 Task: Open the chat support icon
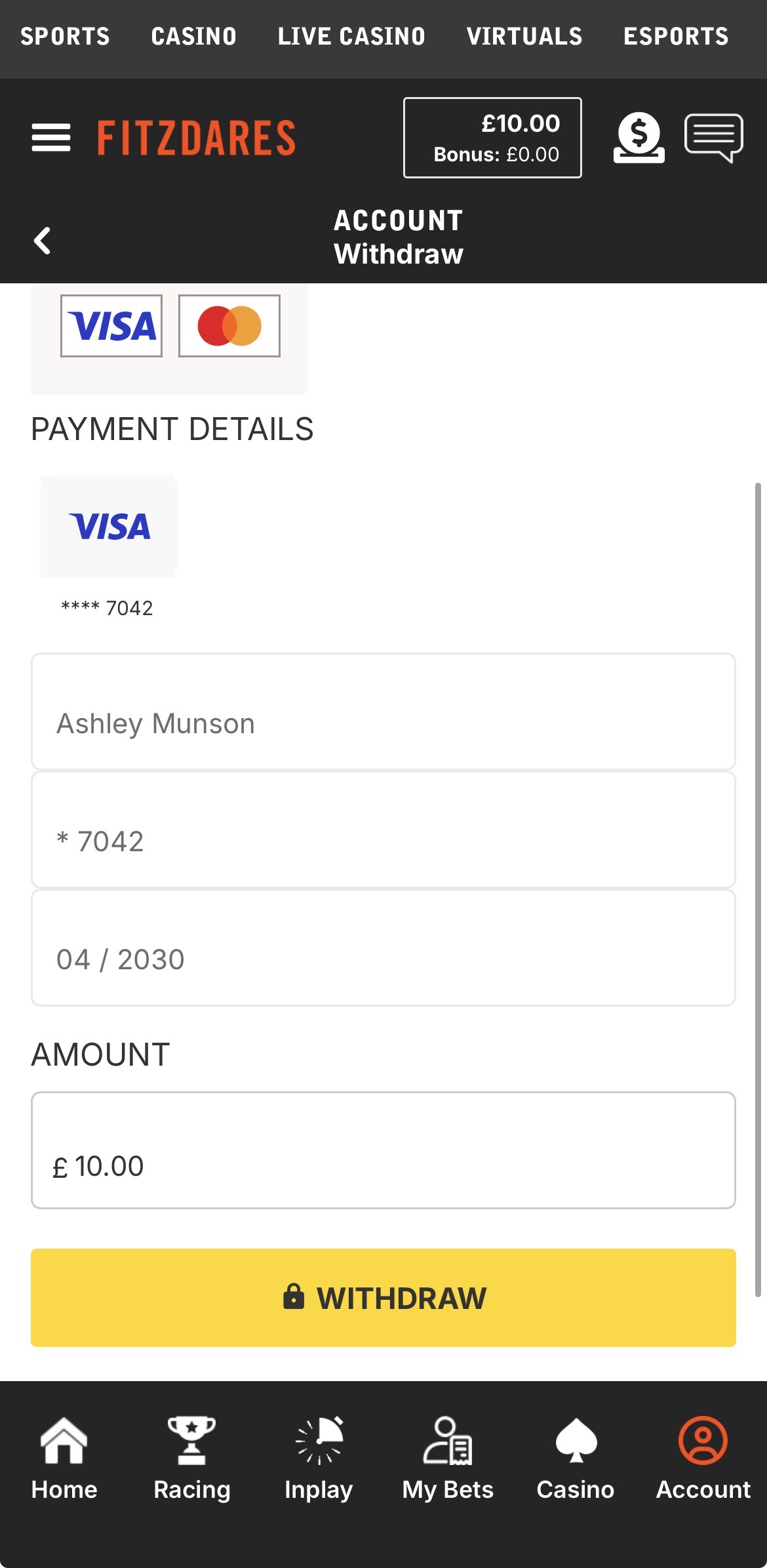714,136
